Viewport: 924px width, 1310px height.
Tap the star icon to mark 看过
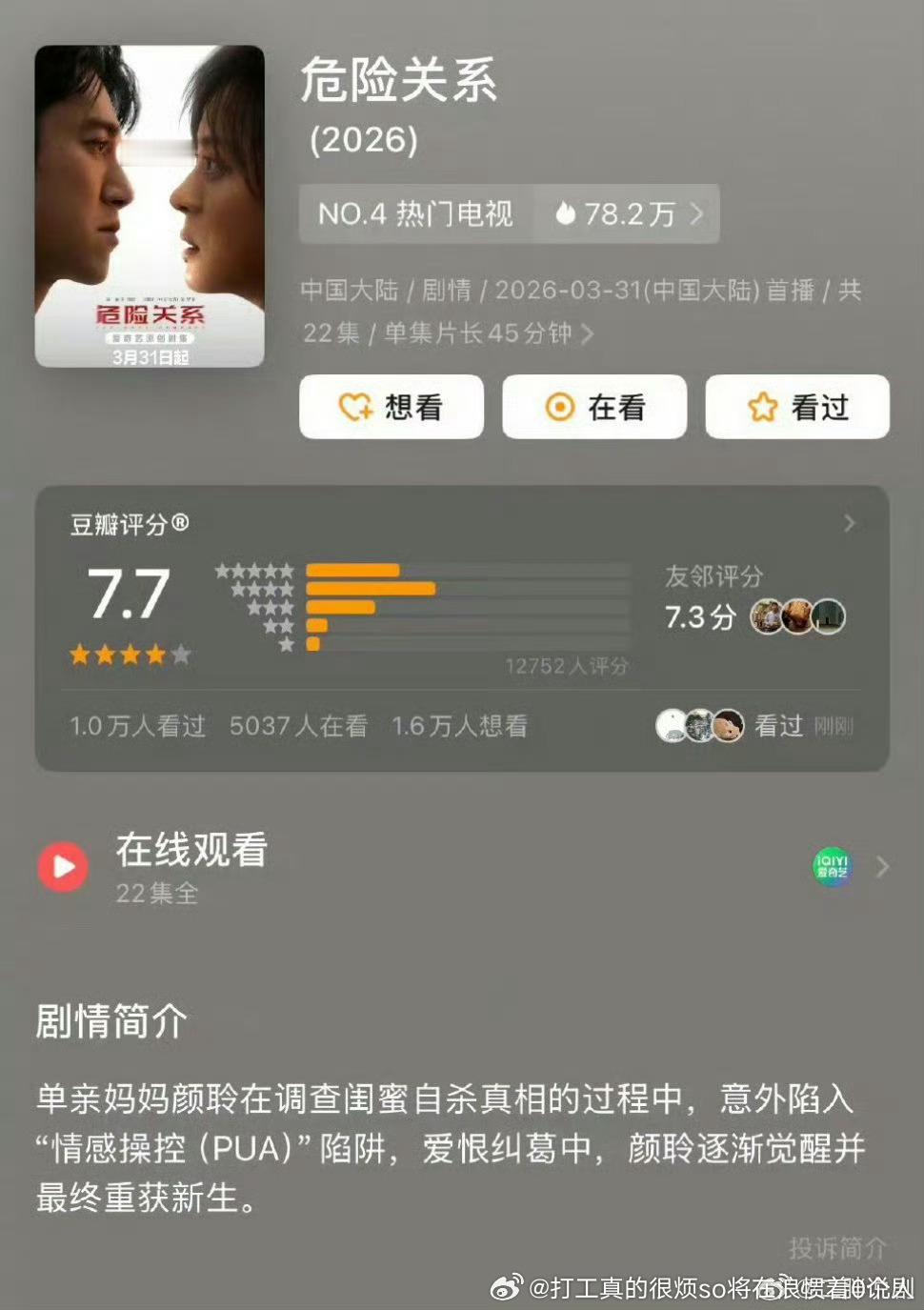coord(762,407)
